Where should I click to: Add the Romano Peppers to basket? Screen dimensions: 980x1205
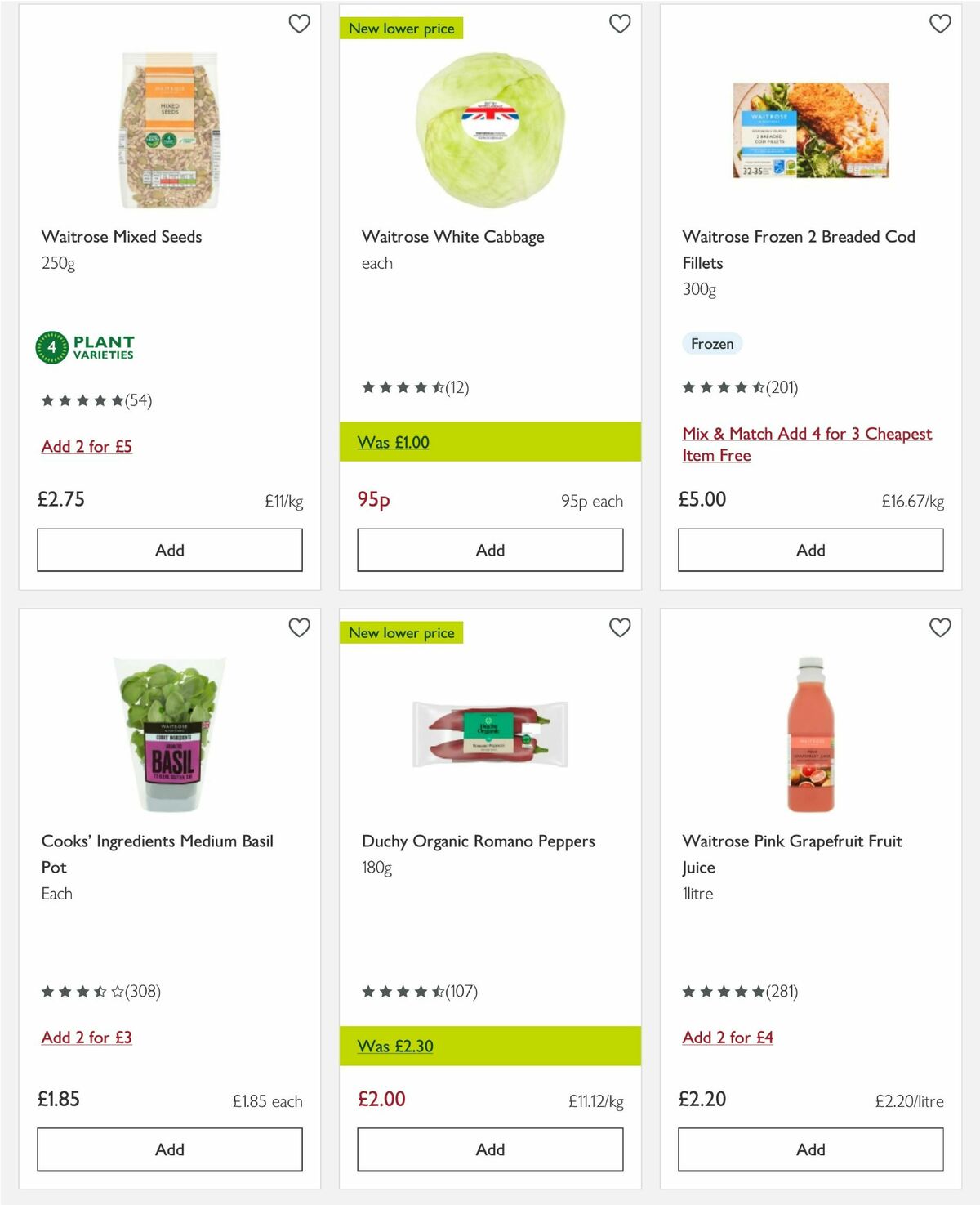point(489,1149)
